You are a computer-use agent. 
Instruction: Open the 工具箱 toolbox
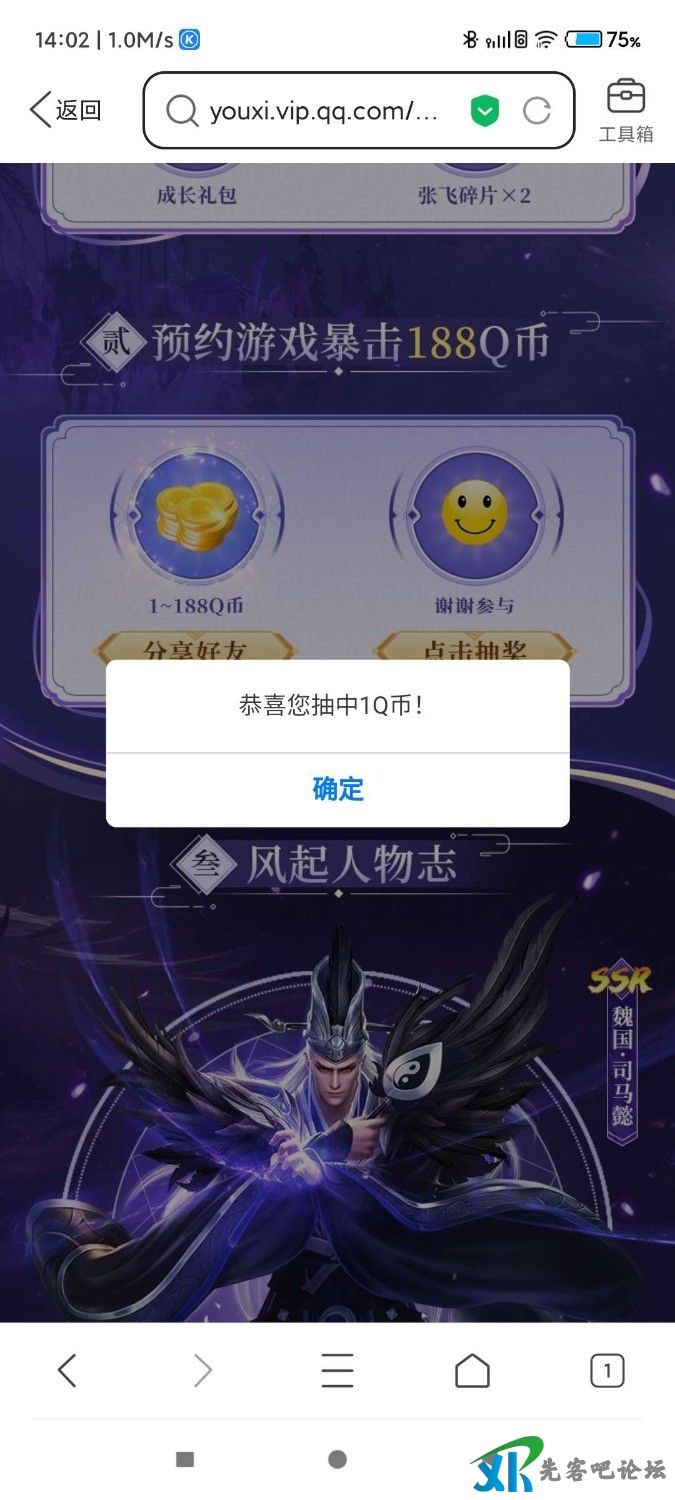(626, 110)
